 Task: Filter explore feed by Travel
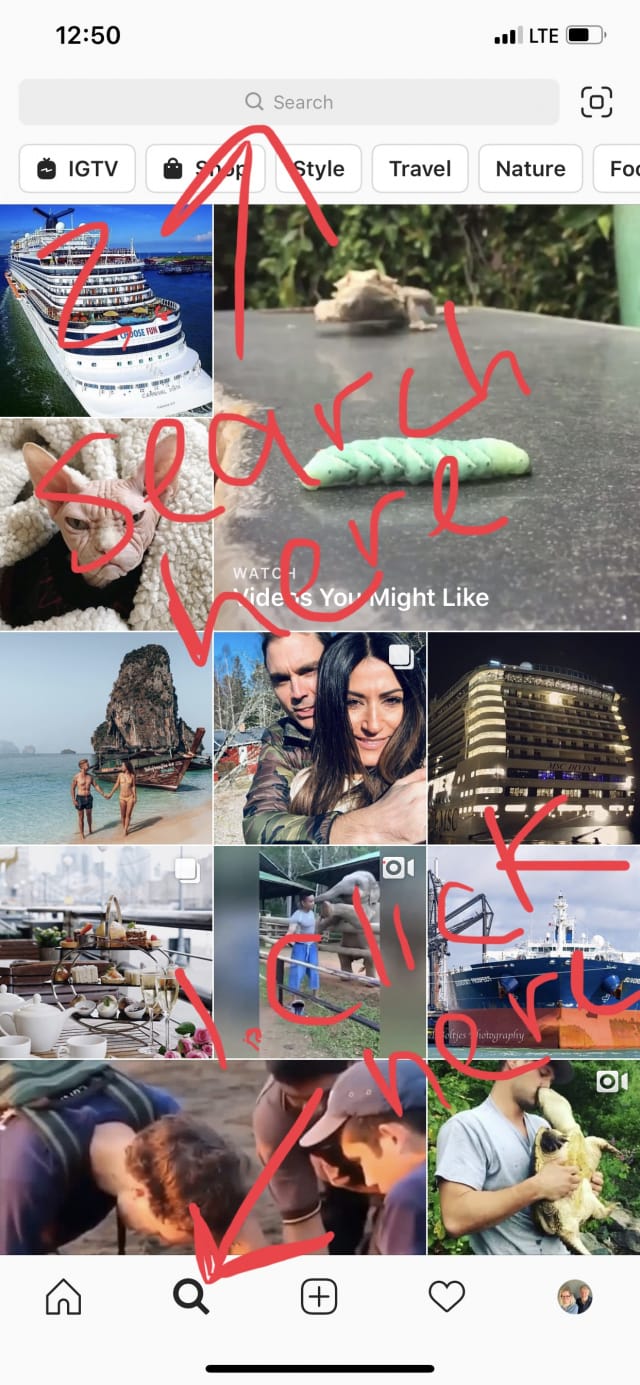click(420, 168)
